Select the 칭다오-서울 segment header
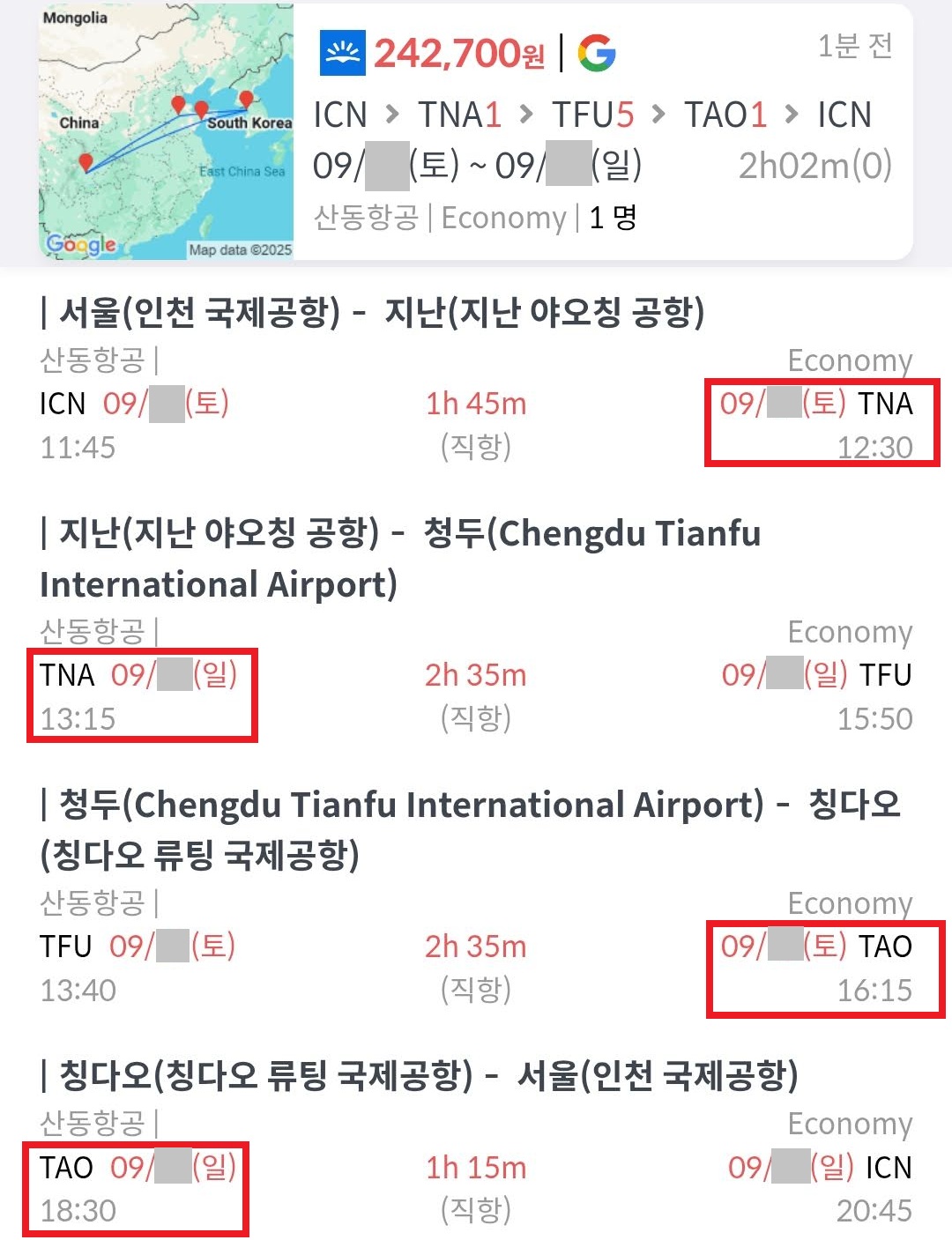The image size is (952, 1240). point(414,1076)
